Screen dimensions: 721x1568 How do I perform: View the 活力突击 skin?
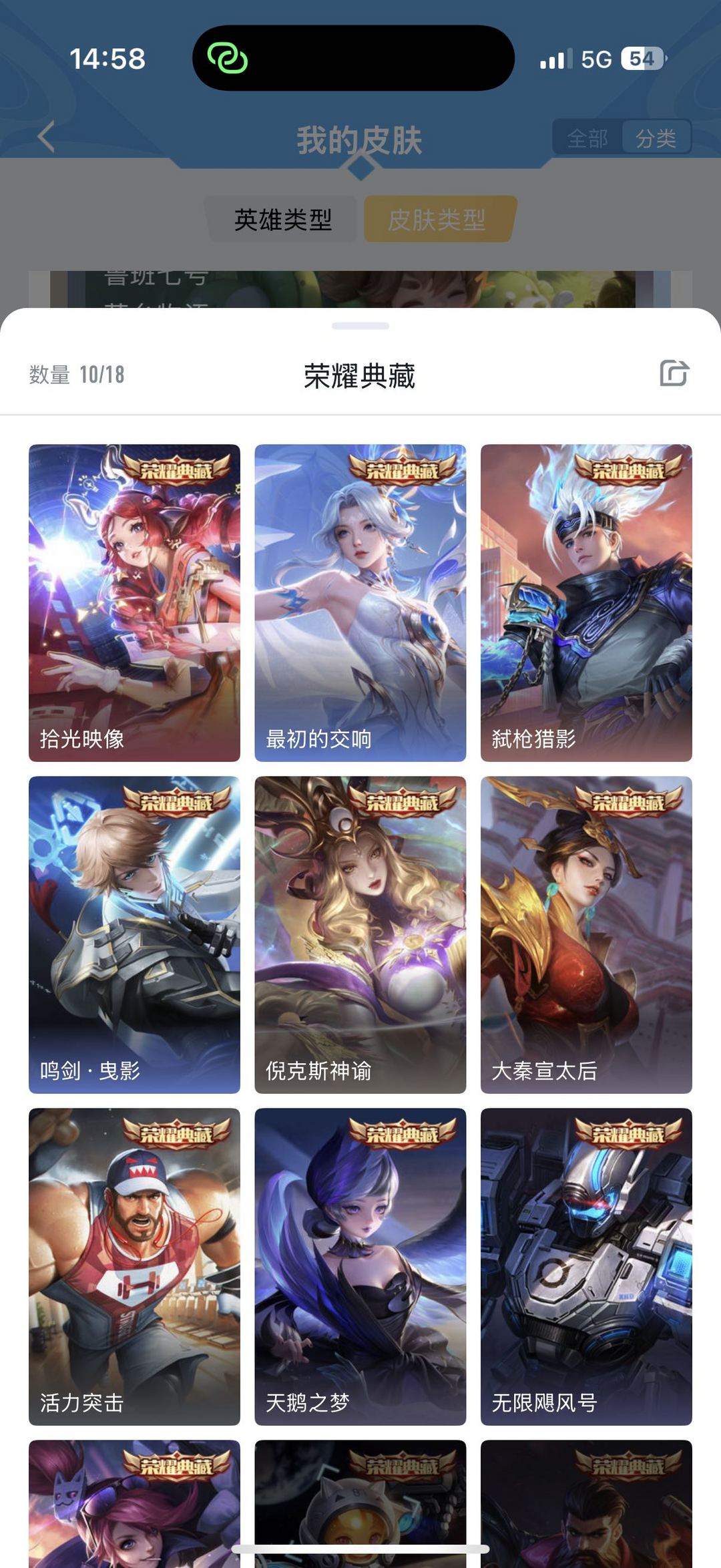tap(134, 1267)
